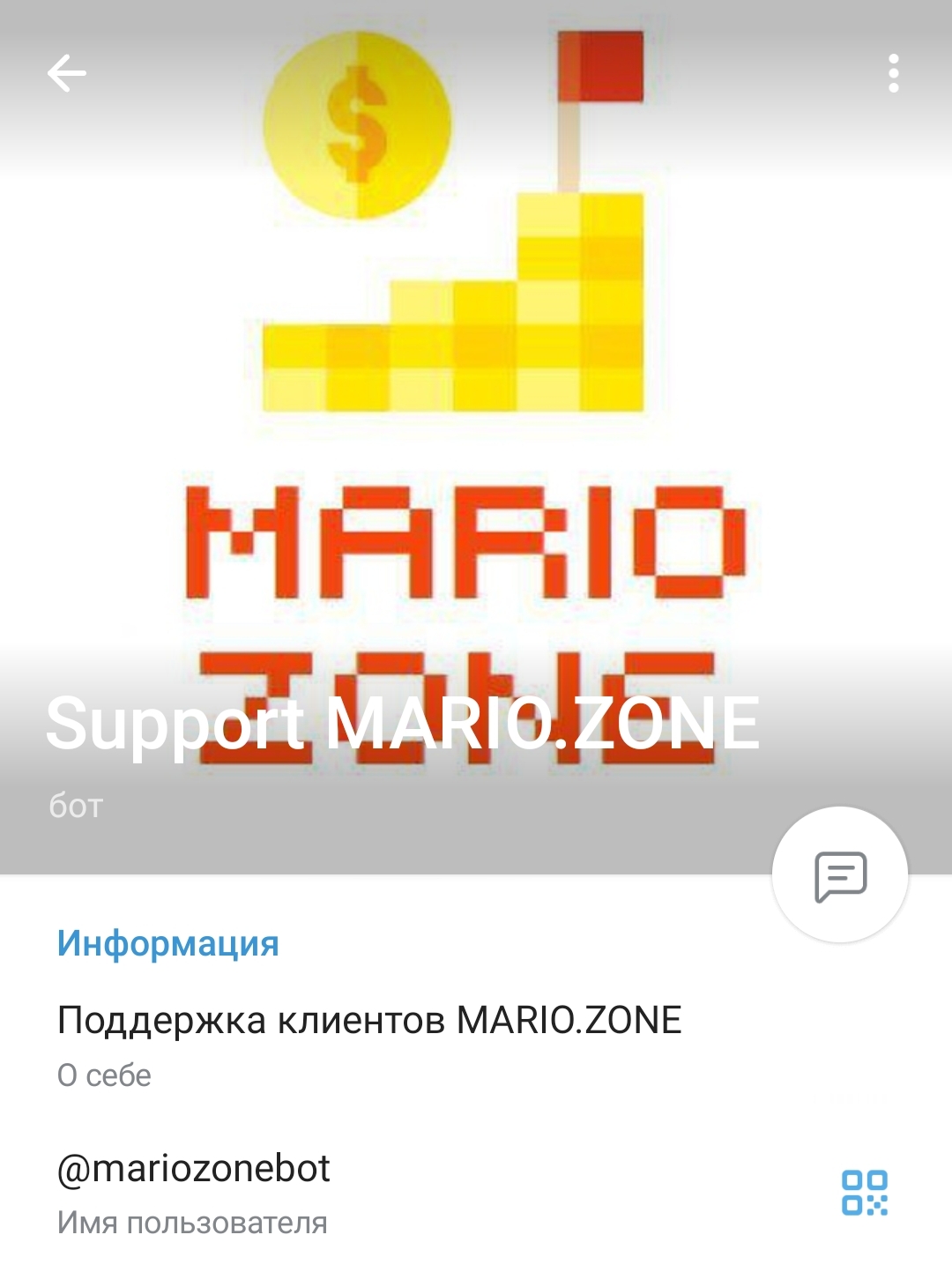Image resolution: width=952 pixels, height=1287 pixels.
Task: Tap the Информация section header
Action: (167, 943)
